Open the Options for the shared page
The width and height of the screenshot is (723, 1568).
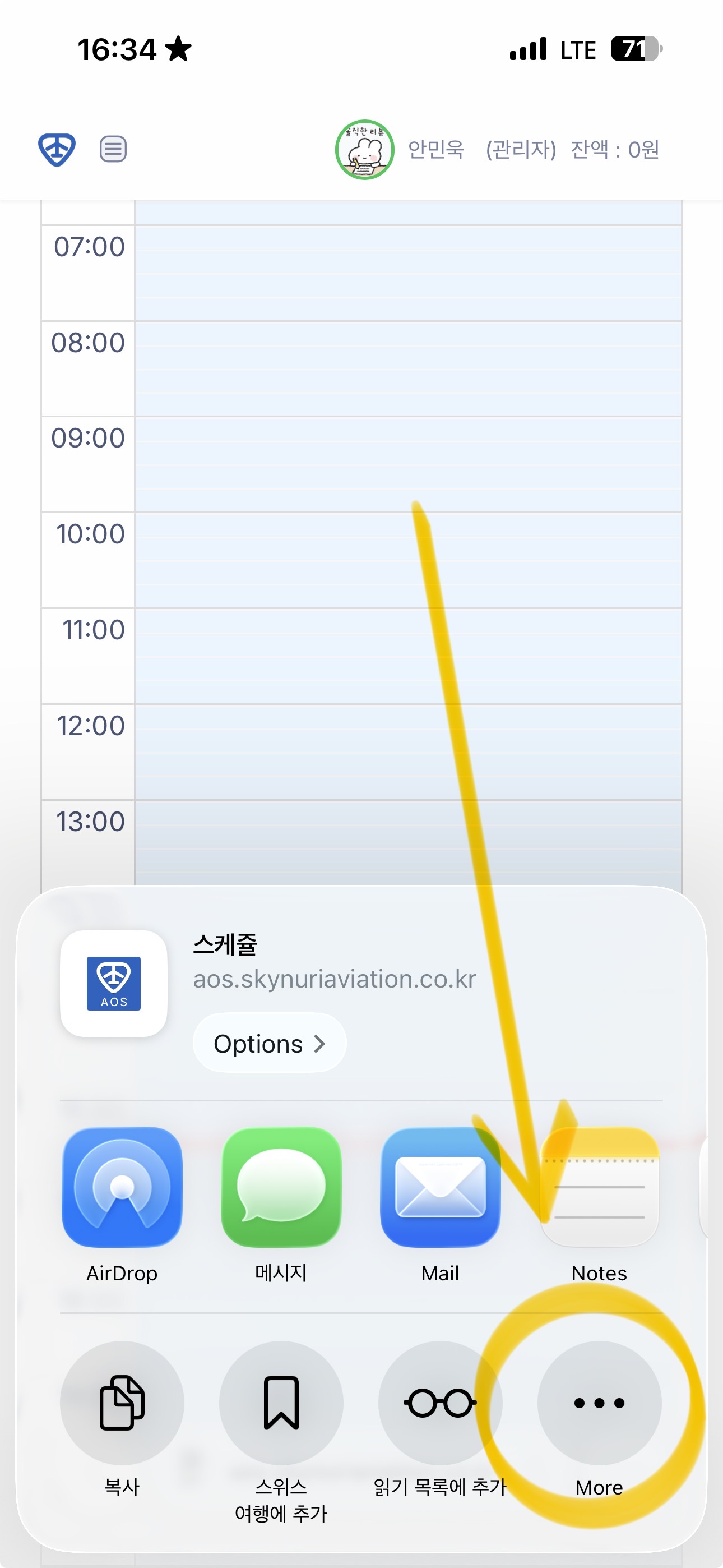point(269,1043)
